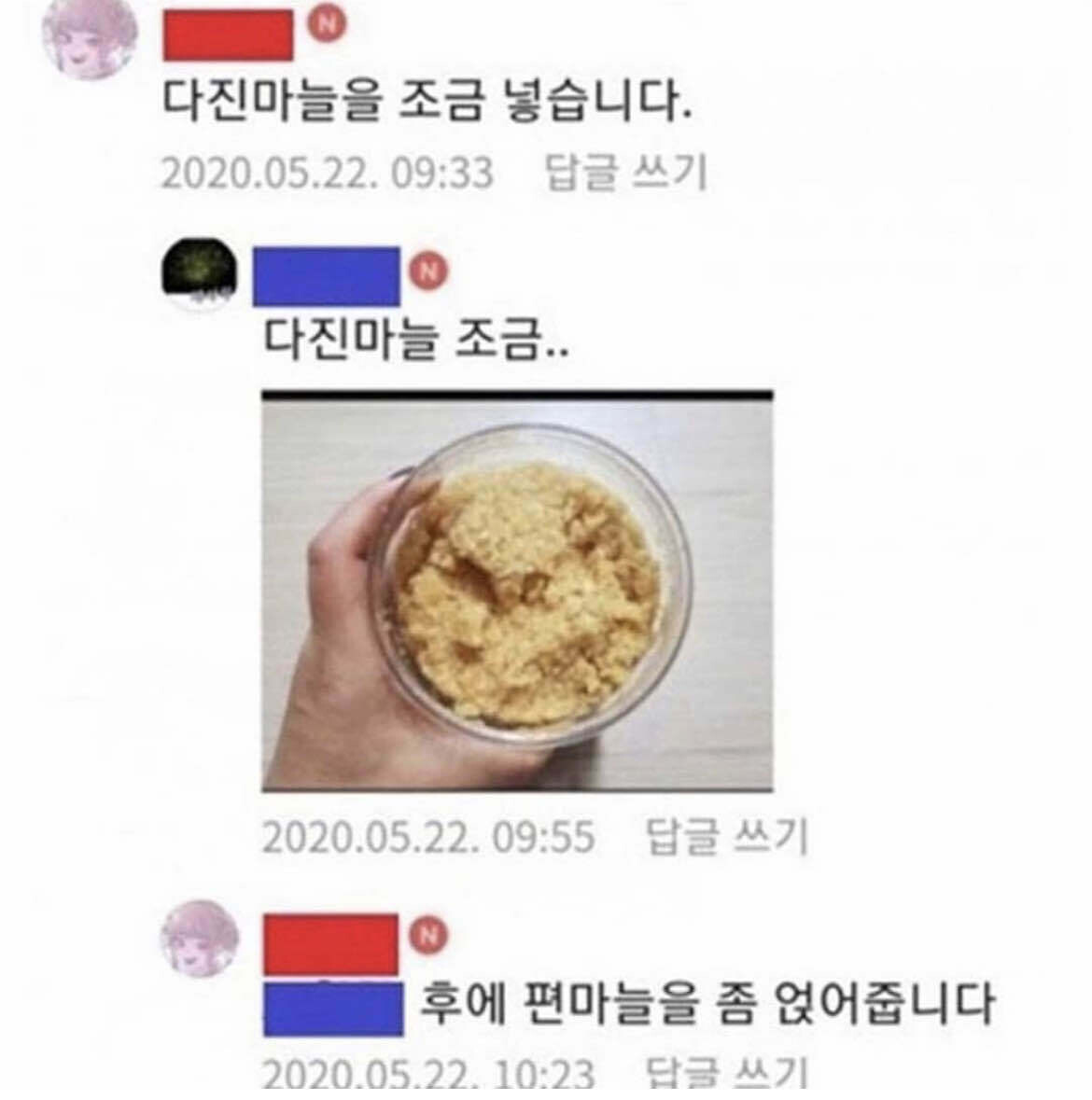Tap 답글 쓰기 under the 09:33 comment
Image resolution: width=1092 pixels, height=1100 pixels.
(624, 174)
